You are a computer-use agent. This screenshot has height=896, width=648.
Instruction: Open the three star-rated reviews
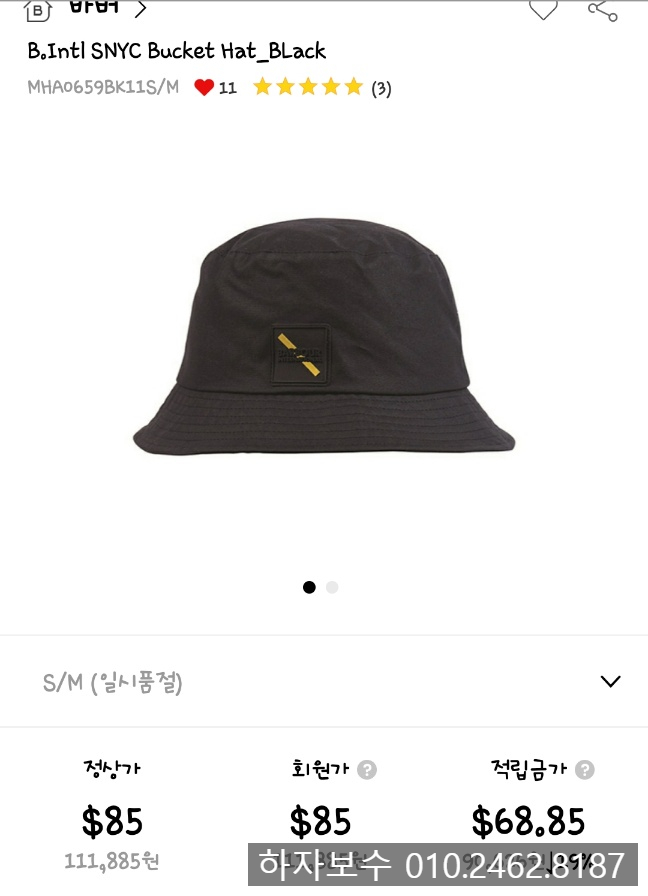point(381,88)
